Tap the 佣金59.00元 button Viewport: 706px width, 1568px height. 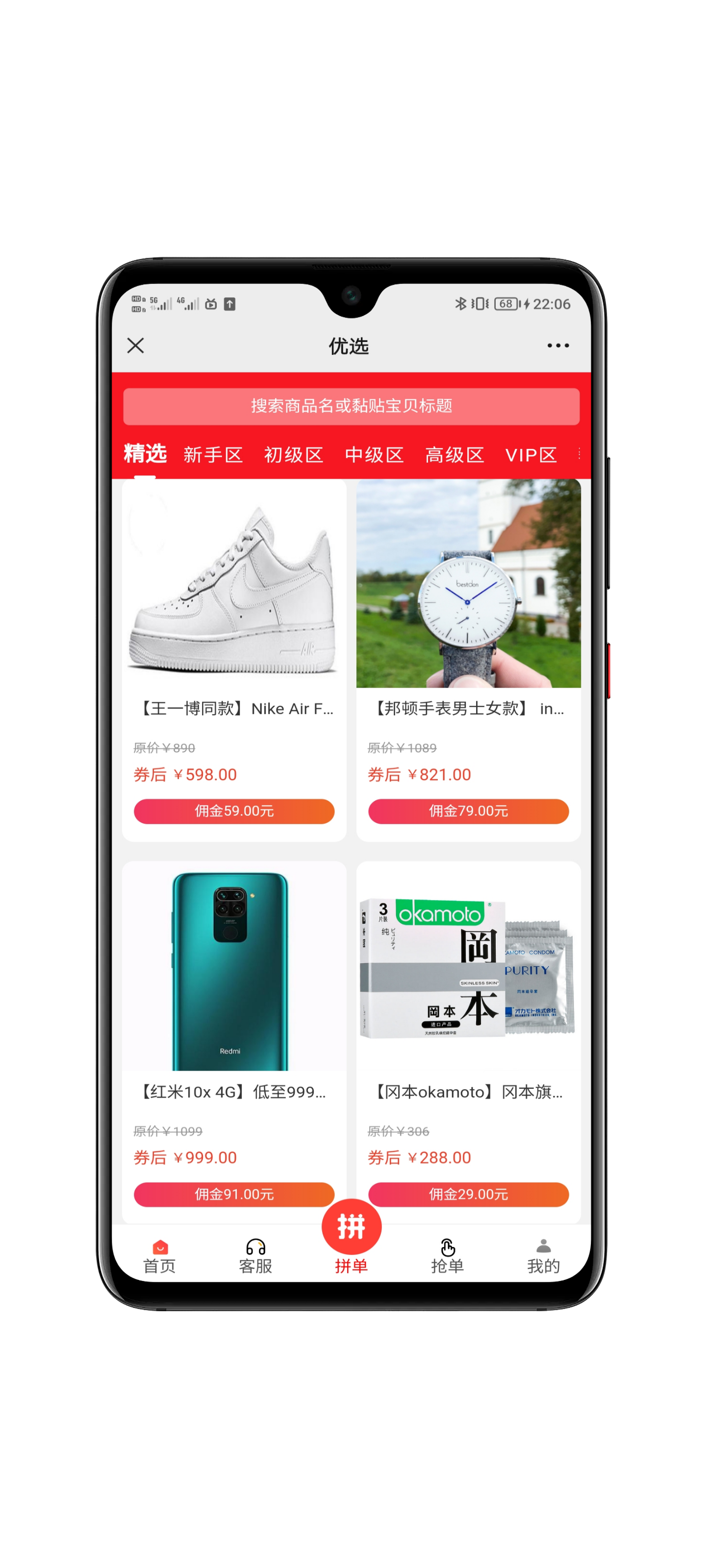click(234, 811)
